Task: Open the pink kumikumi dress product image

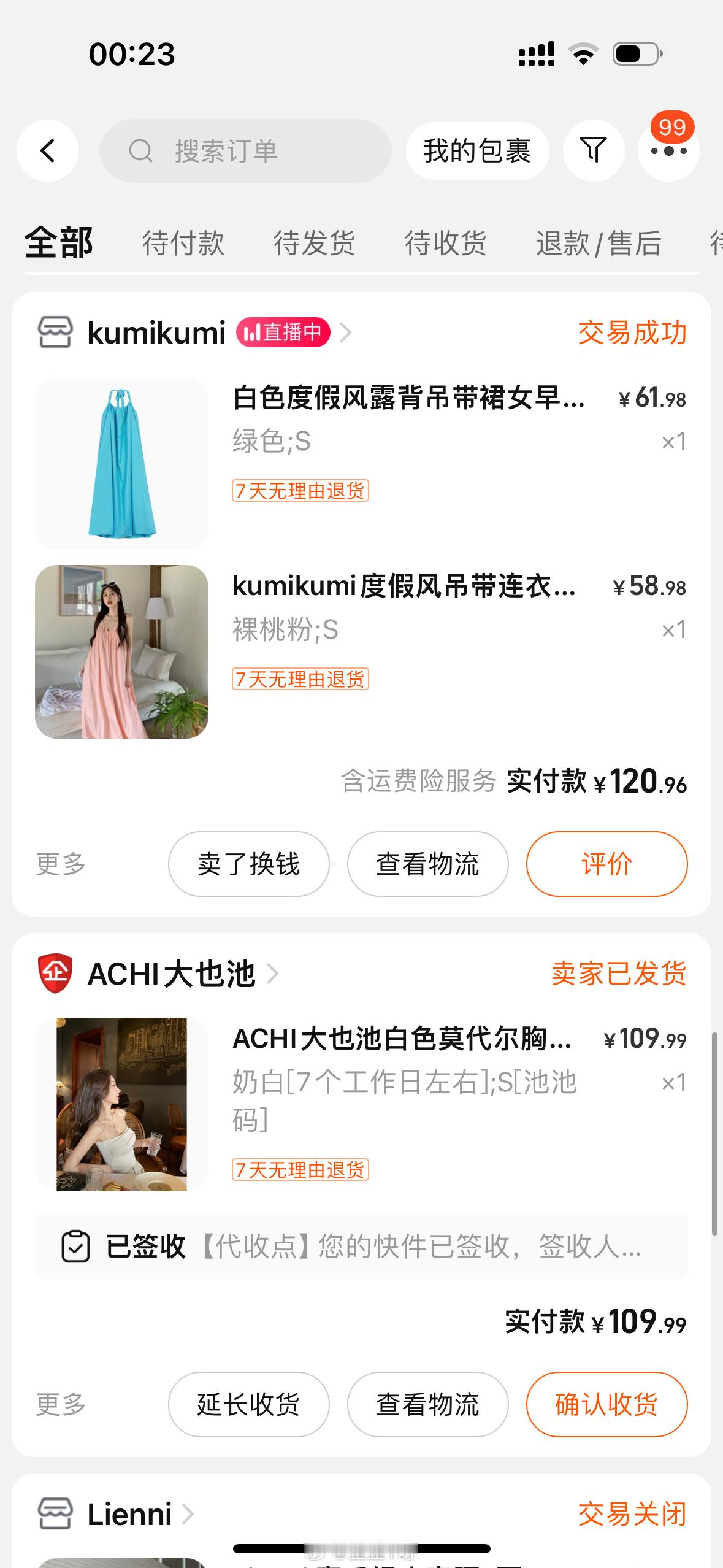Action: (x=121, y=651)
